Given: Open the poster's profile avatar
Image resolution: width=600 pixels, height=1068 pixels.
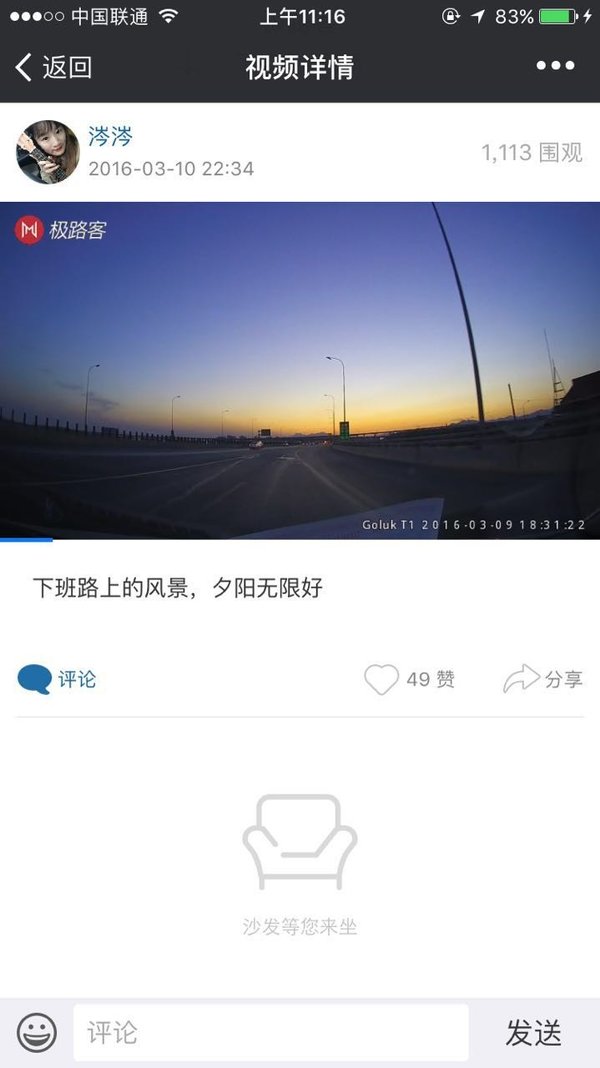Looking at the screenshot, I should (47, 152).
